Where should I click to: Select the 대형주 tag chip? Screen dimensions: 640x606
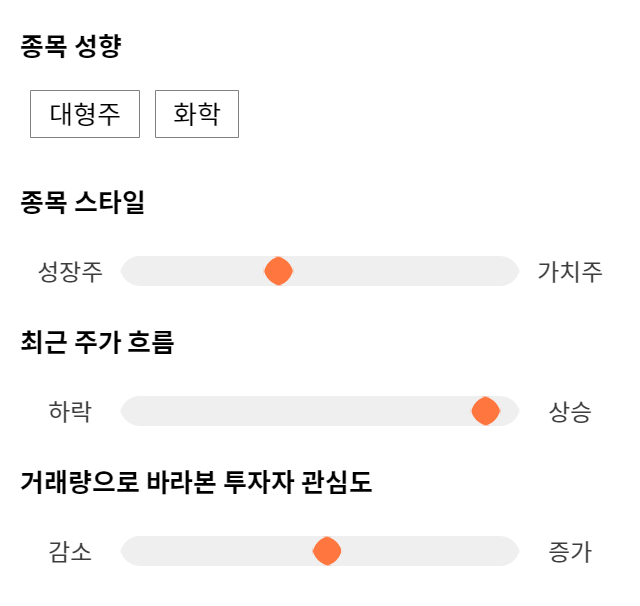click(85, 114)
